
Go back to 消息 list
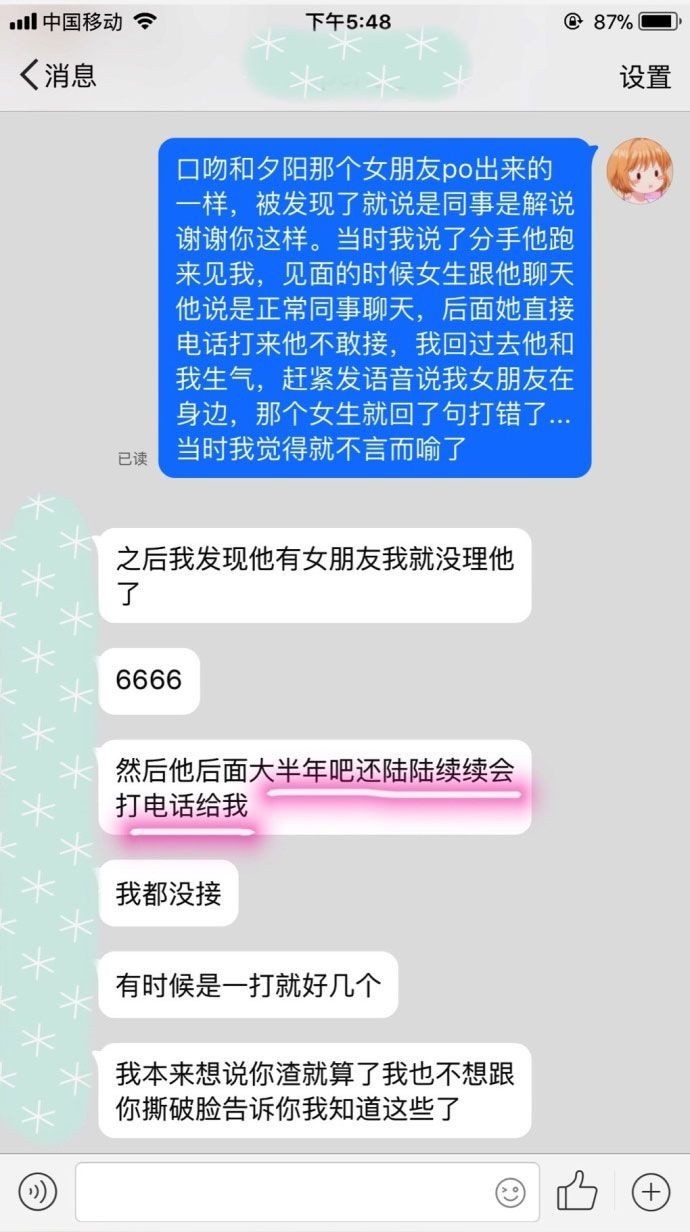point(58,76)
